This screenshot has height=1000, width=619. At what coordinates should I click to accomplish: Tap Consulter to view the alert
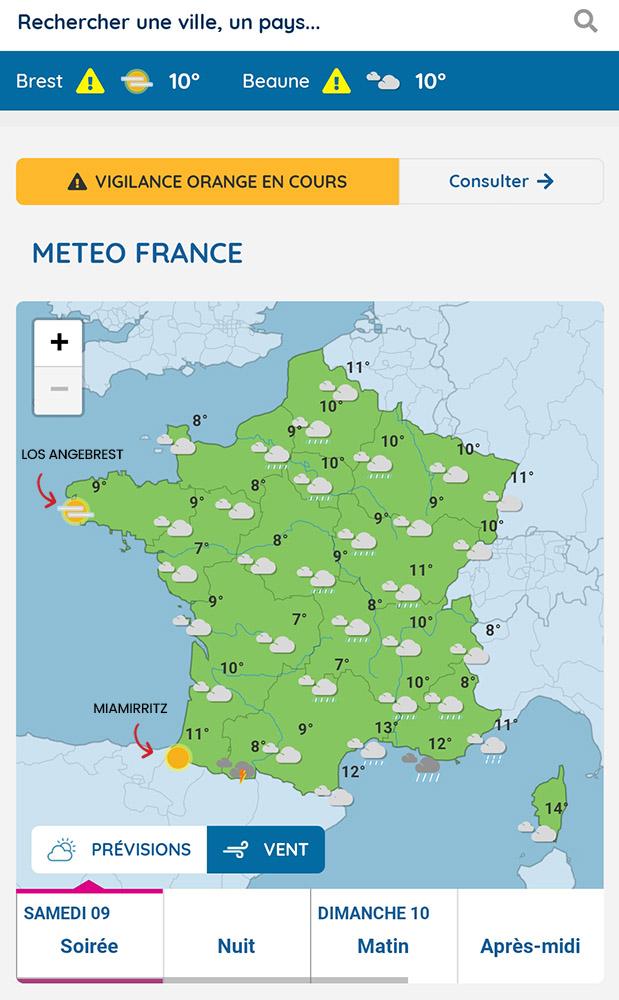point(501,182)
